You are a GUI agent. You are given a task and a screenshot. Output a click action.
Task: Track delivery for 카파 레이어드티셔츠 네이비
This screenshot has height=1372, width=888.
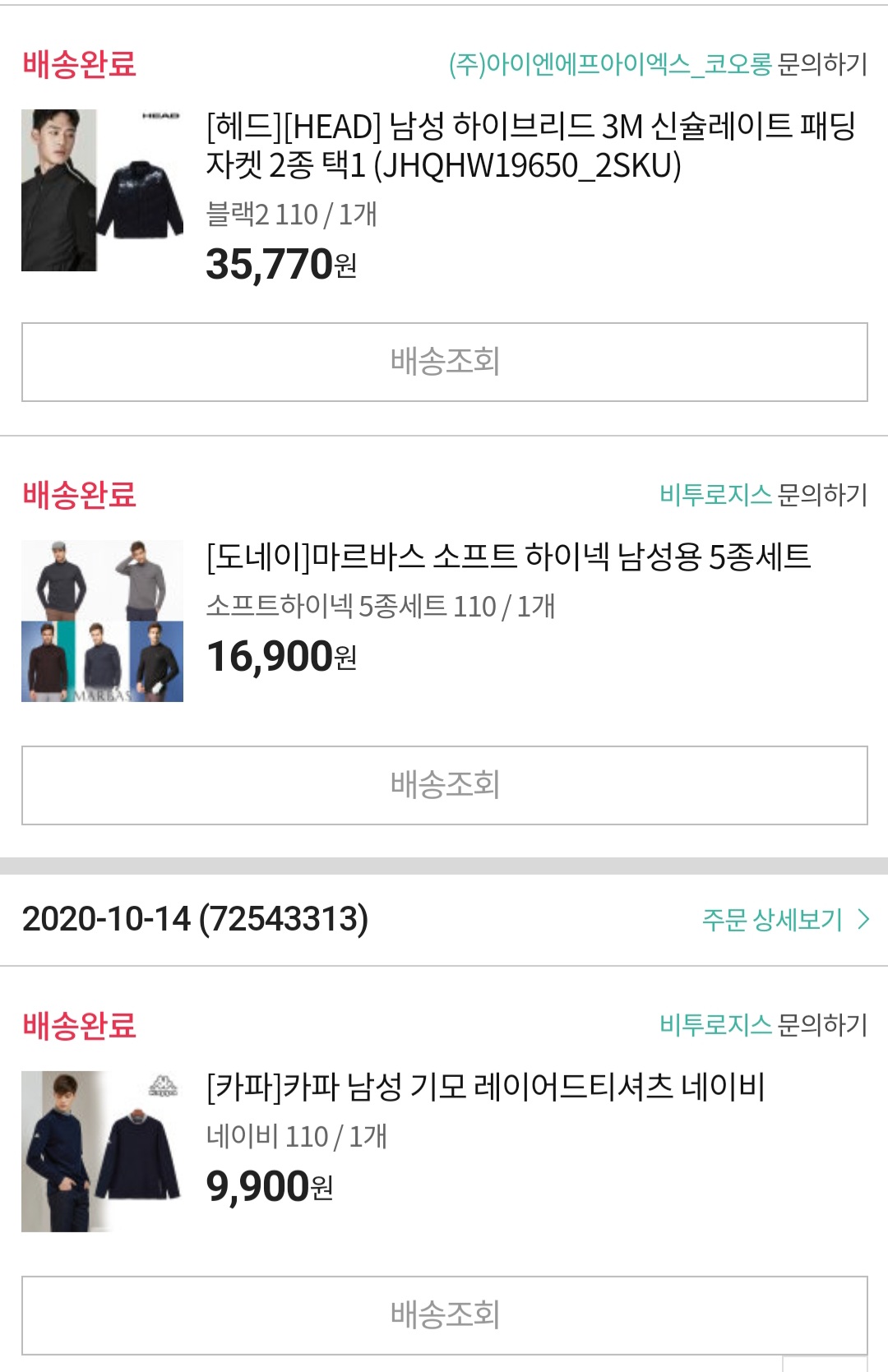[x=444, y=1314]
